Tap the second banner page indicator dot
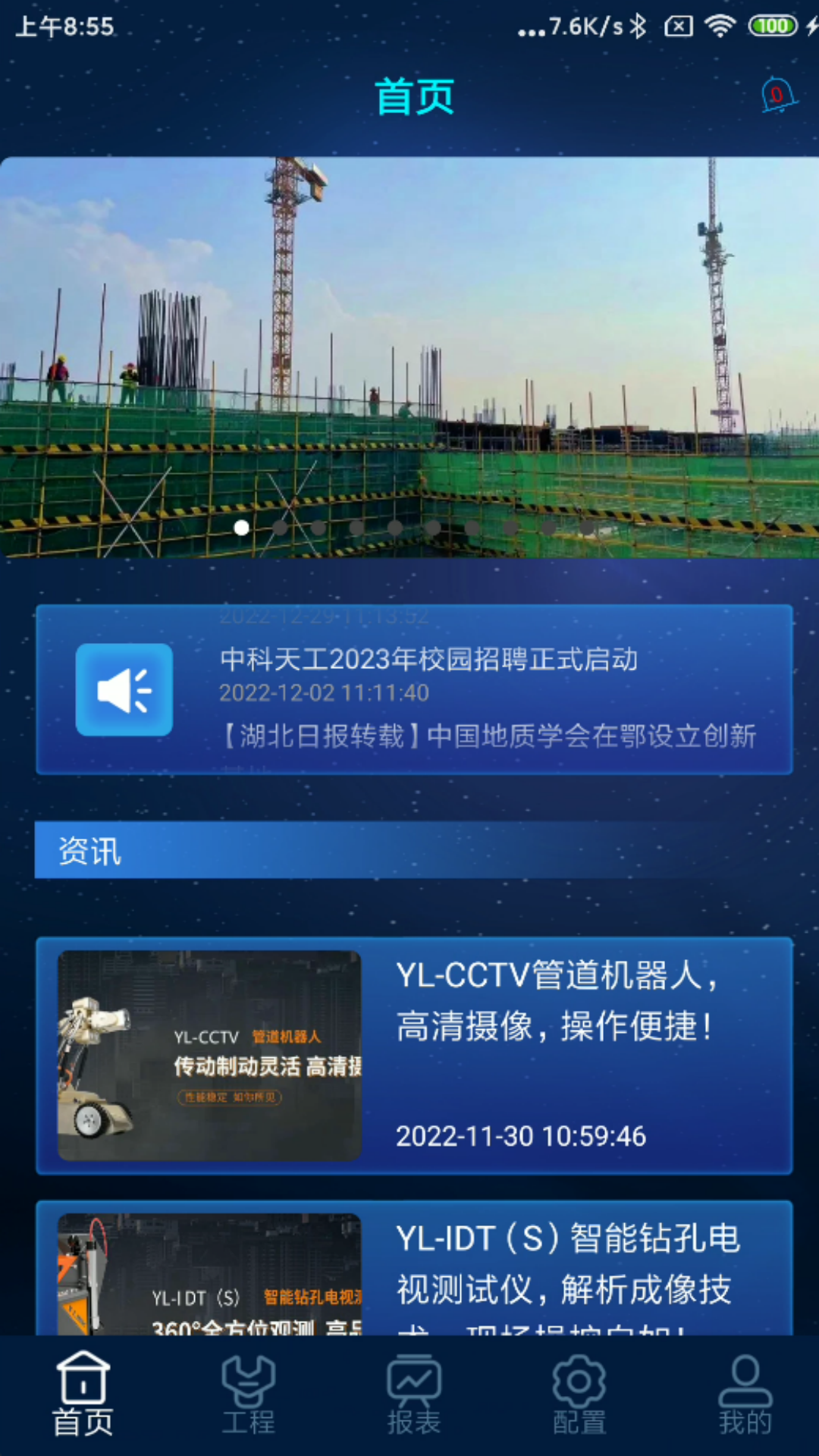Viewport: 819px width, 1456px height. (x=280, y=528)
